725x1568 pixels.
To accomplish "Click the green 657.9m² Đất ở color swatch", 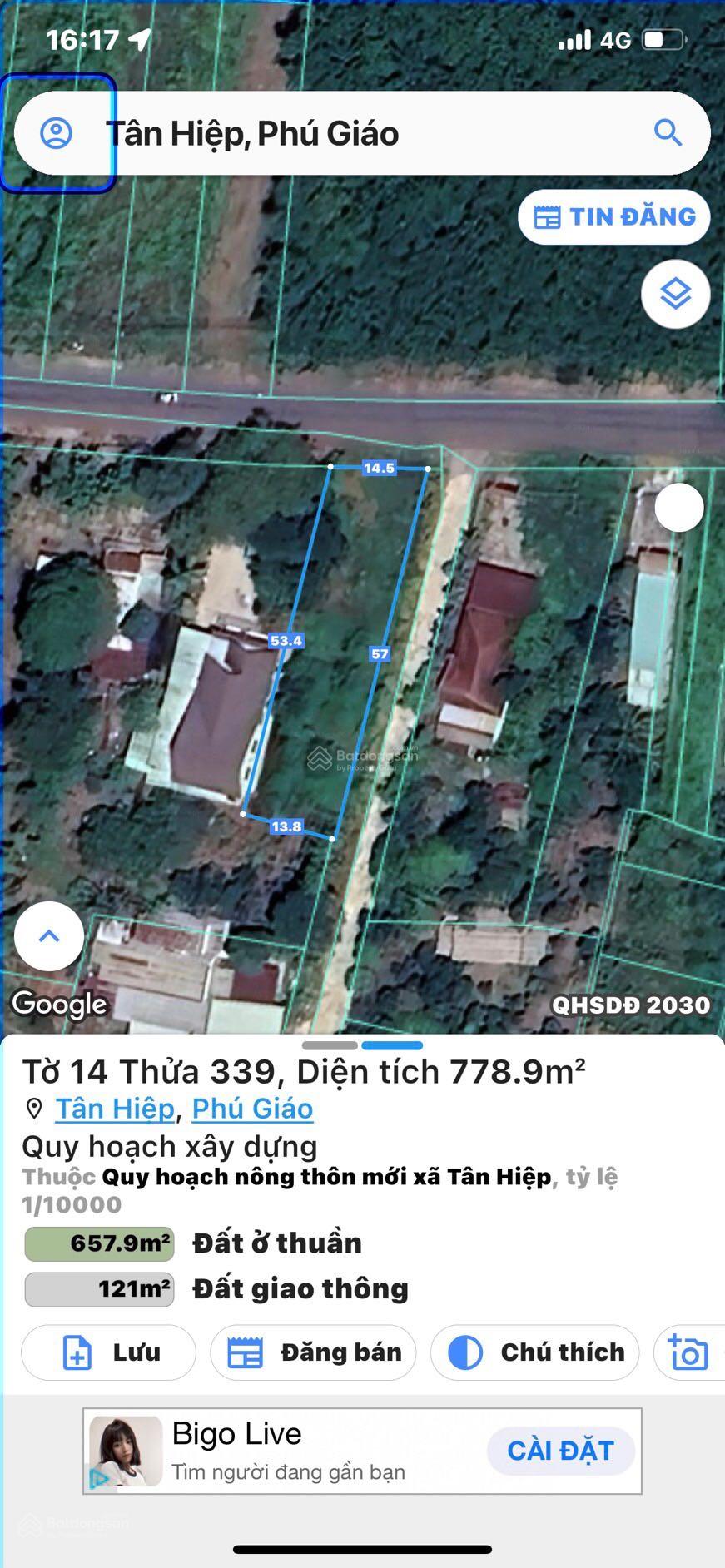I will point(98,1242).
